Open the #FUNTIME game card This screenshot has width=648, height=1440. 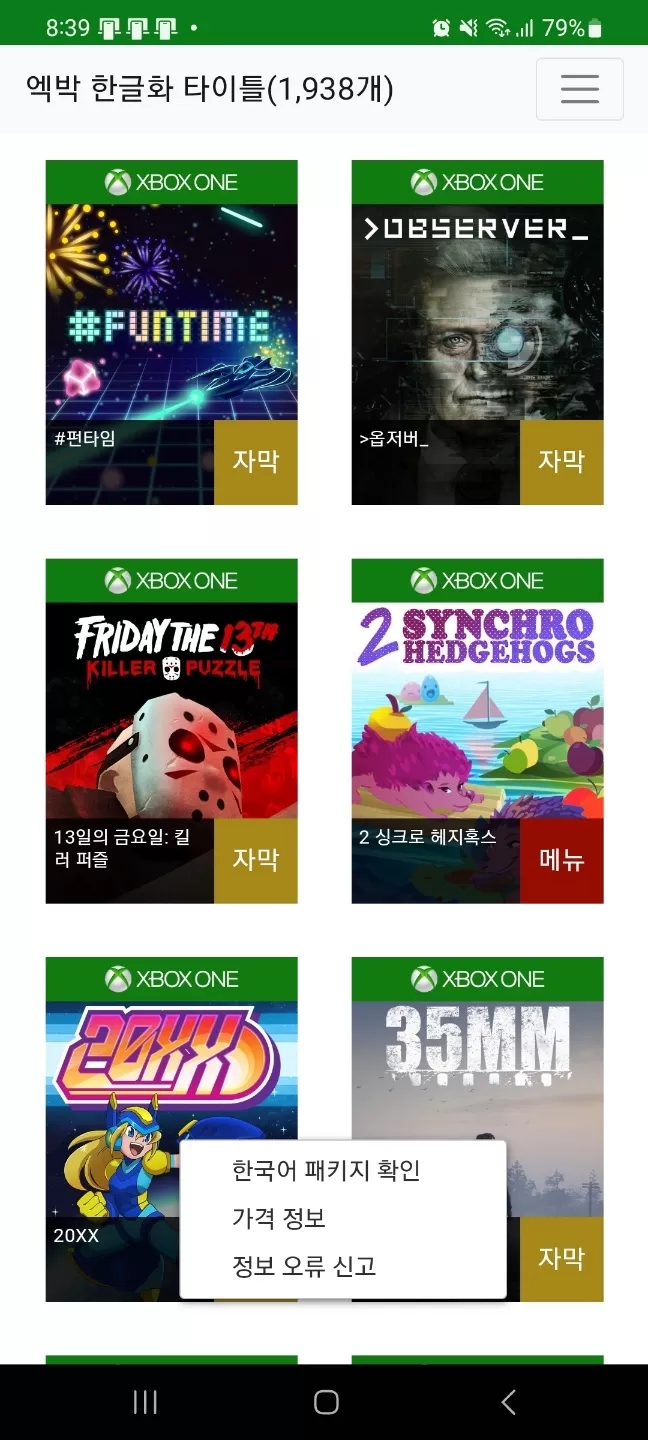[x=171, y=311]
